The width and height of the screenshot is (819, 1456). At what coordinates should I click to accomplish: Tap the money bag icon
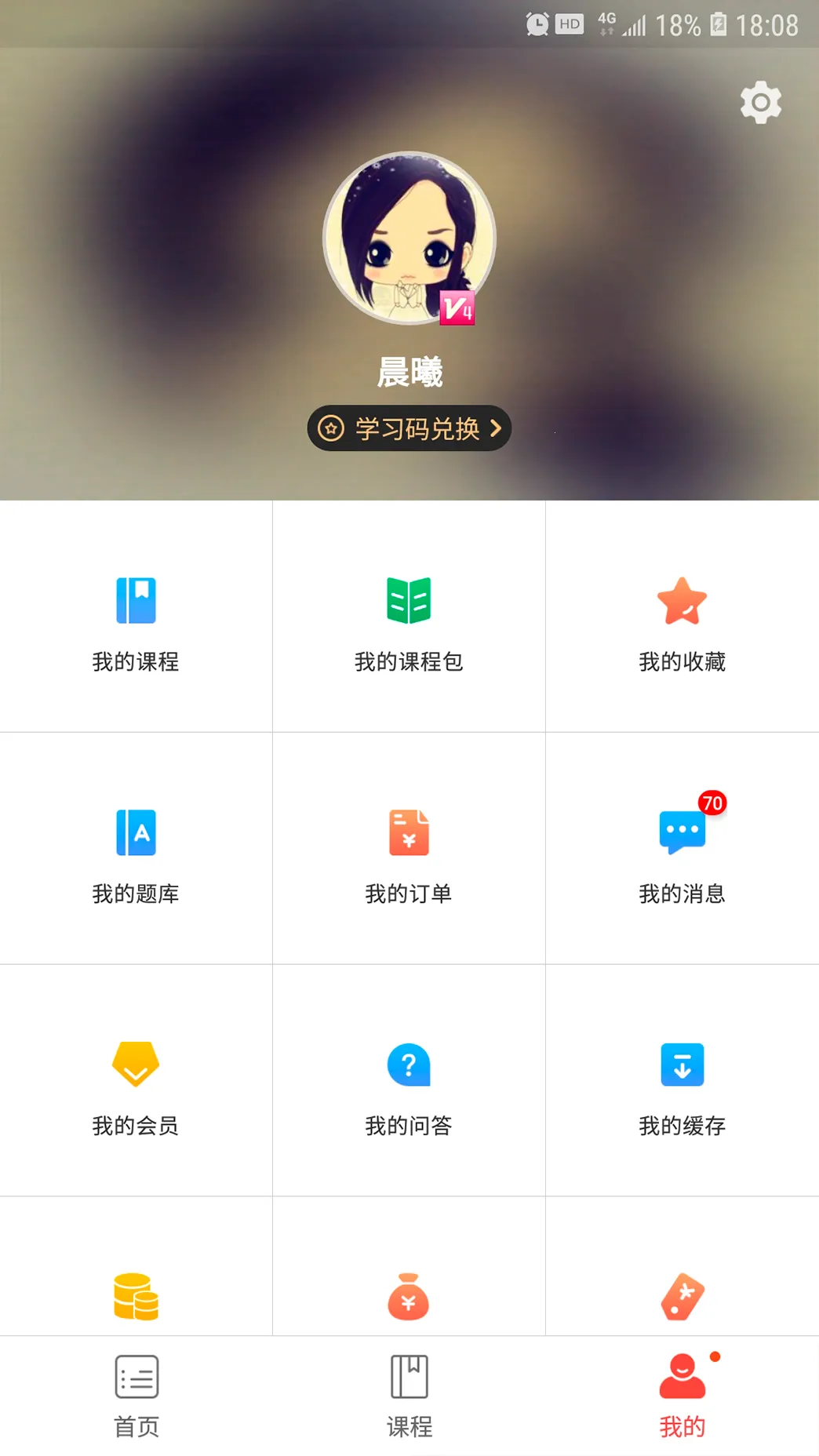point(408,1297)
